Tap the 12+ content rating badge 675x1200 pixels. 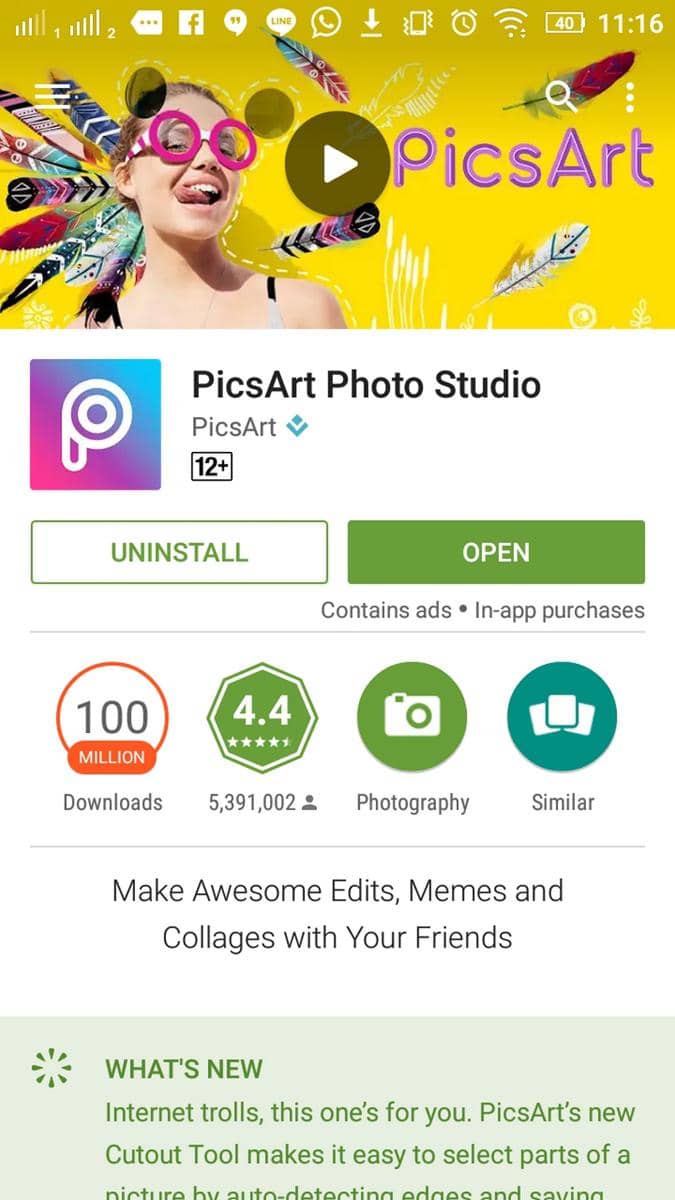(212, 466)
